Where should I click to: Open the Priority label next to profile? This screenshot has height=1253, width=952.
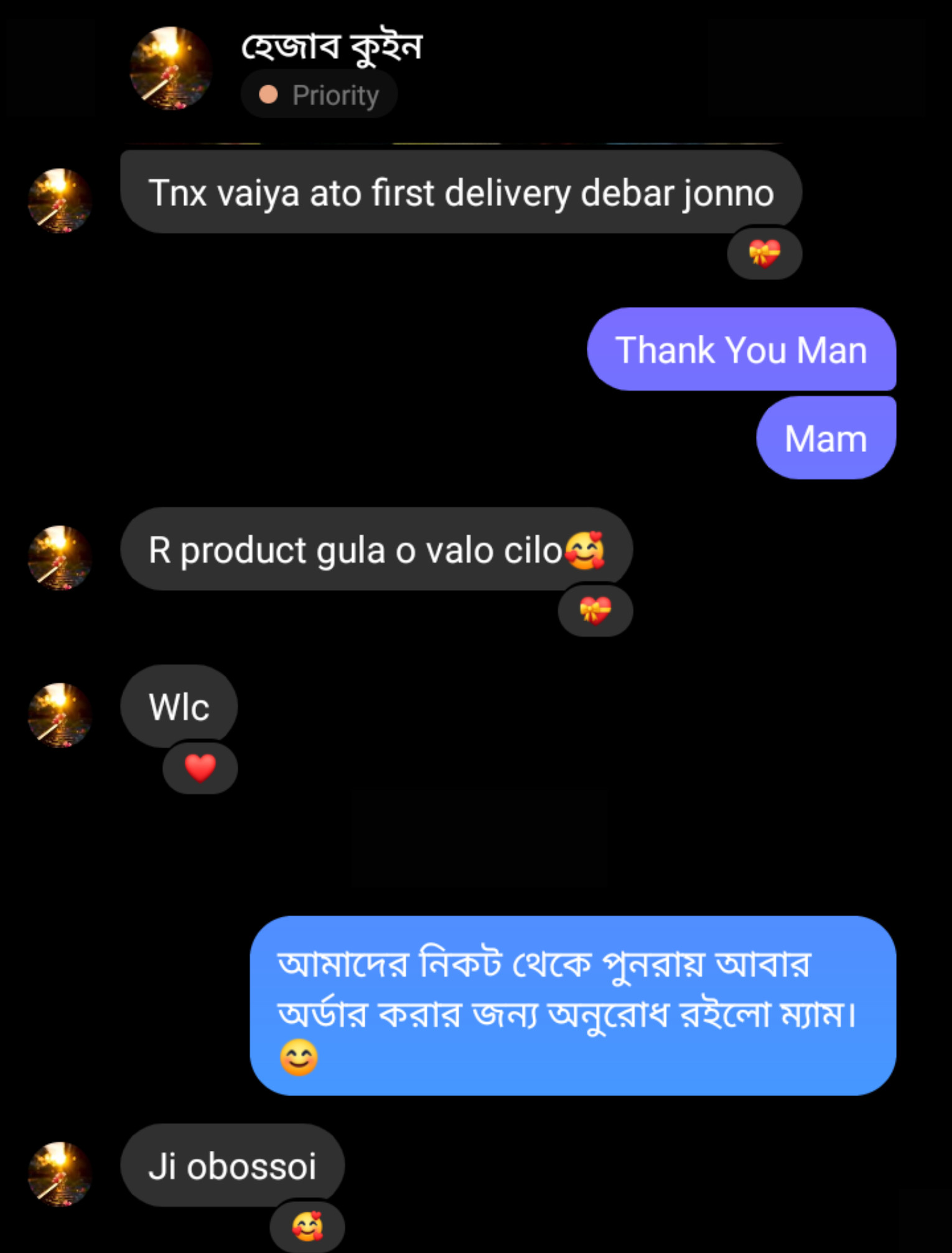319,93
